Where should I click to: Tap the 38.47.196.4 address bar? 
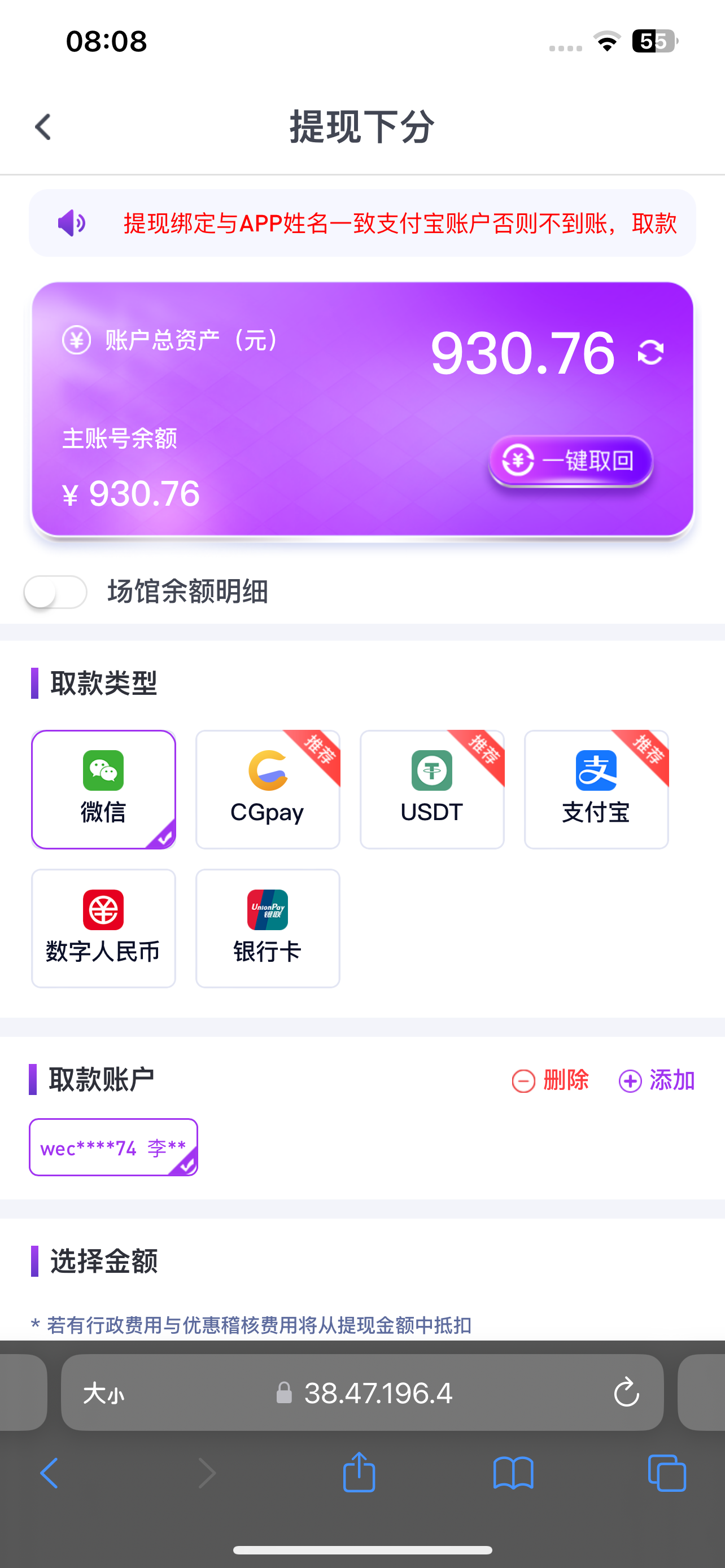click(x=377, y=1392)
